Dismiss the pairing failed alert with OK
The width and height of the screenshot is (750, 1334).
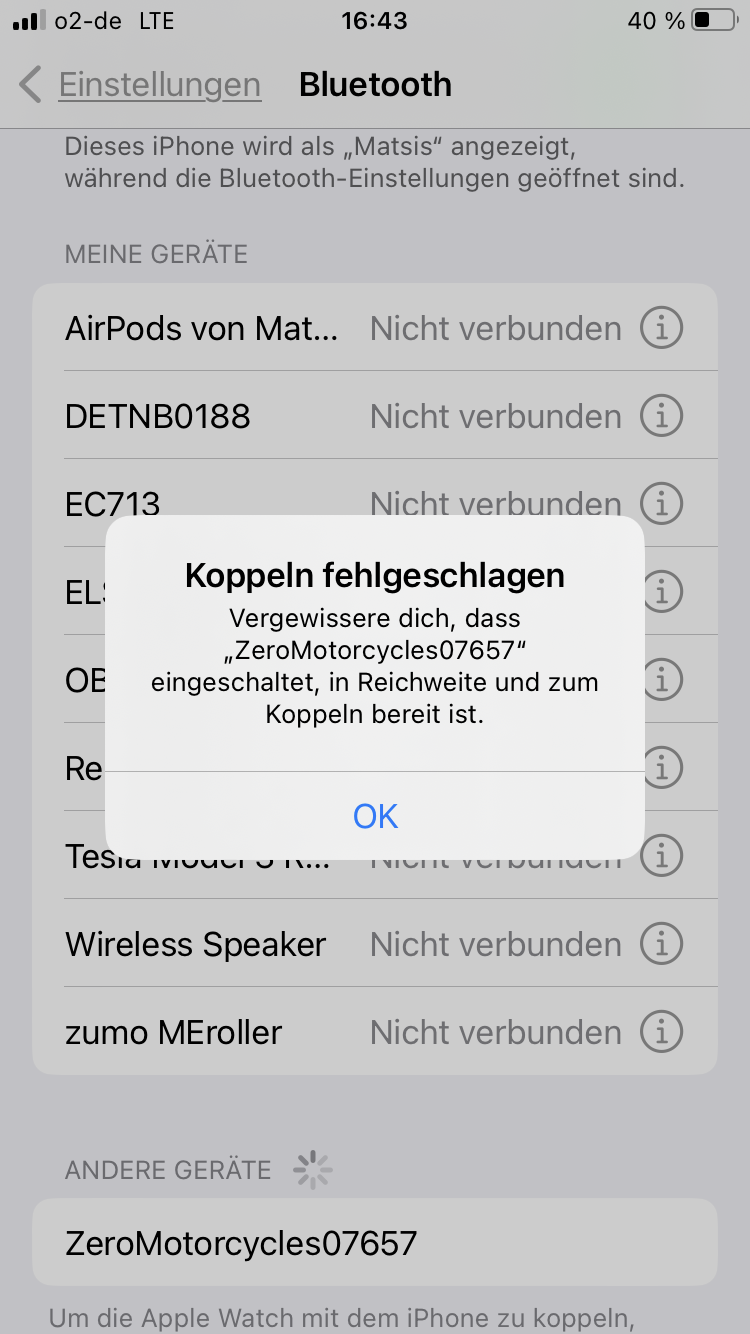375,816
